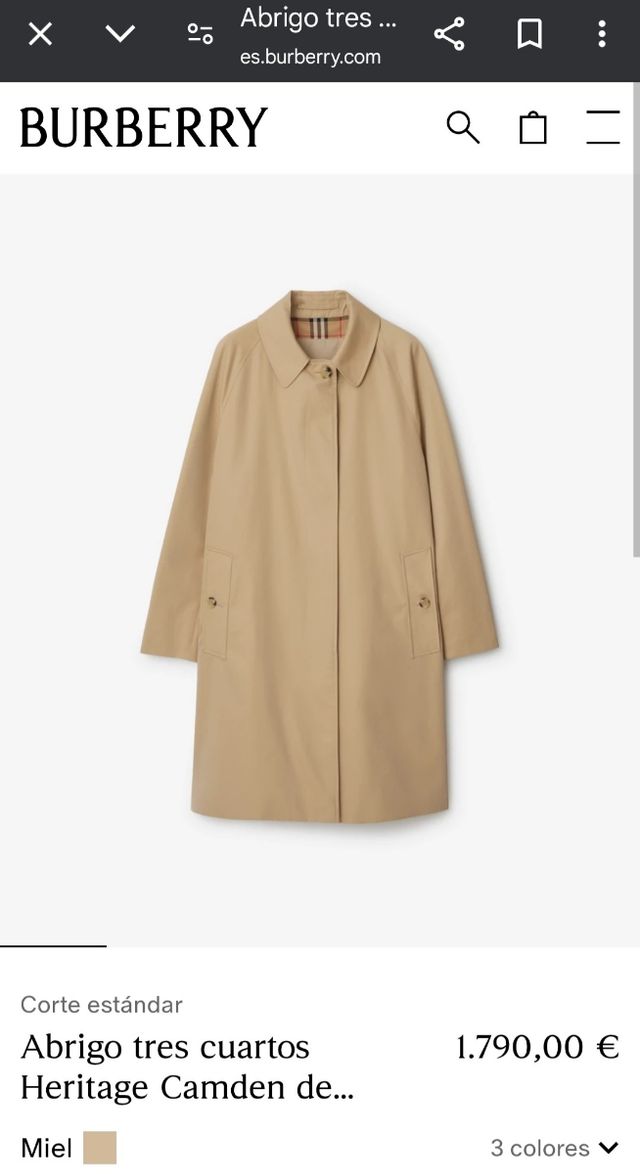Share this Burberry page
Viewport: 640px width, 1174px height.
click(449, 35)
